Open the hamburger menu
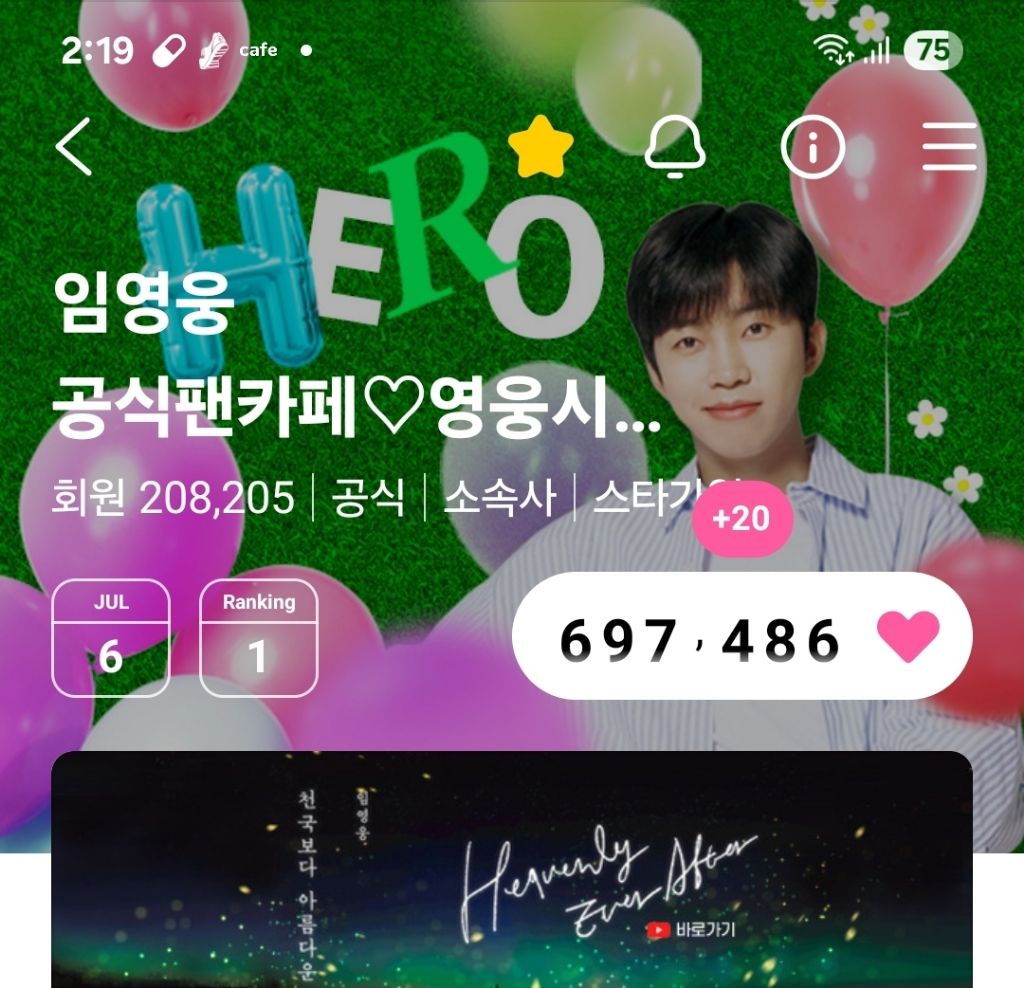The height and width of the screenshot is (988, 1024). (949, 148)
